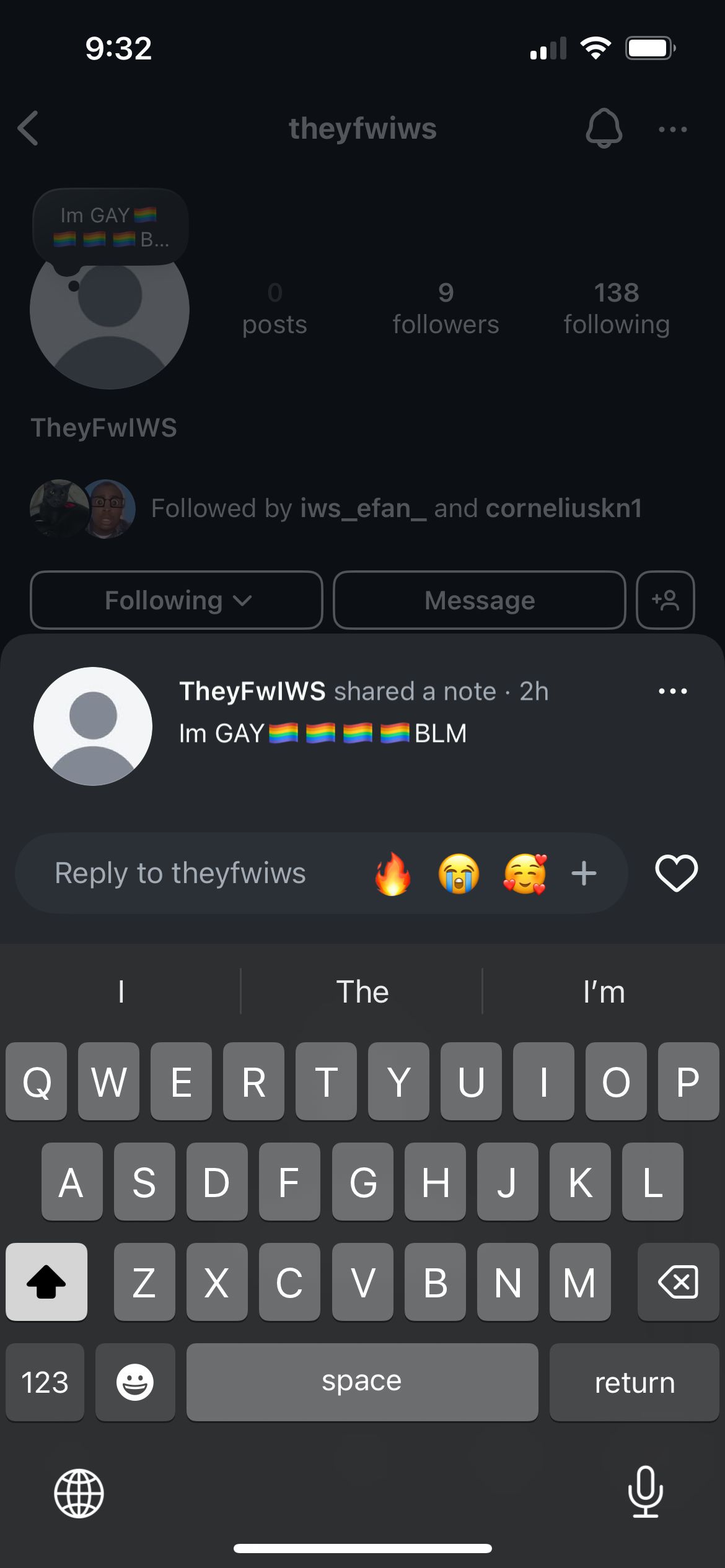The height and width of the screenshot is (1568, 725).
Task: React with the smiling hearts emoji
Action: pyautogui.click(x=525, y=874)
